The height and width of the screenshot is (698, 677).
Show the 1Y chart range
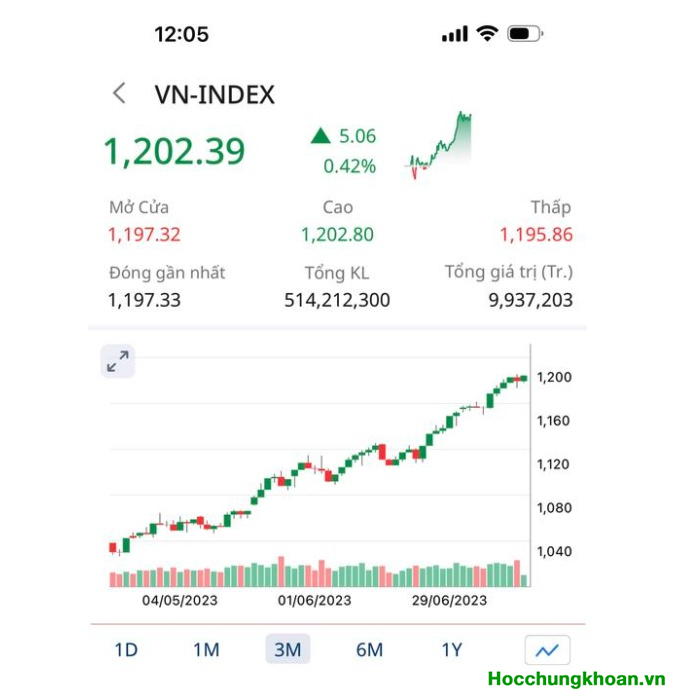coord(452,650)
